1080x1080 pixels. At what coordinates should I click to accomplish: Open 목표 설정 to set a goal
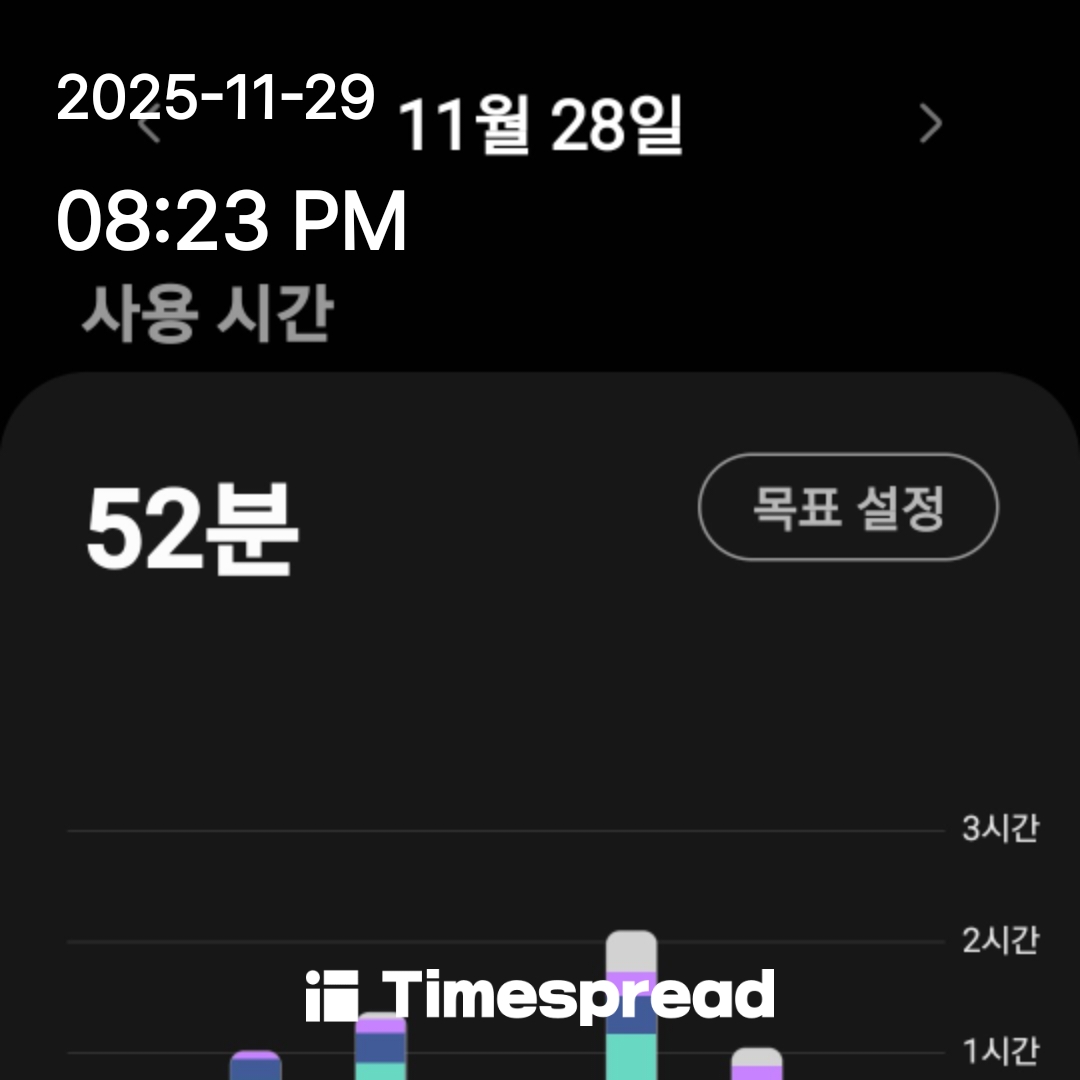pos(848,507)
